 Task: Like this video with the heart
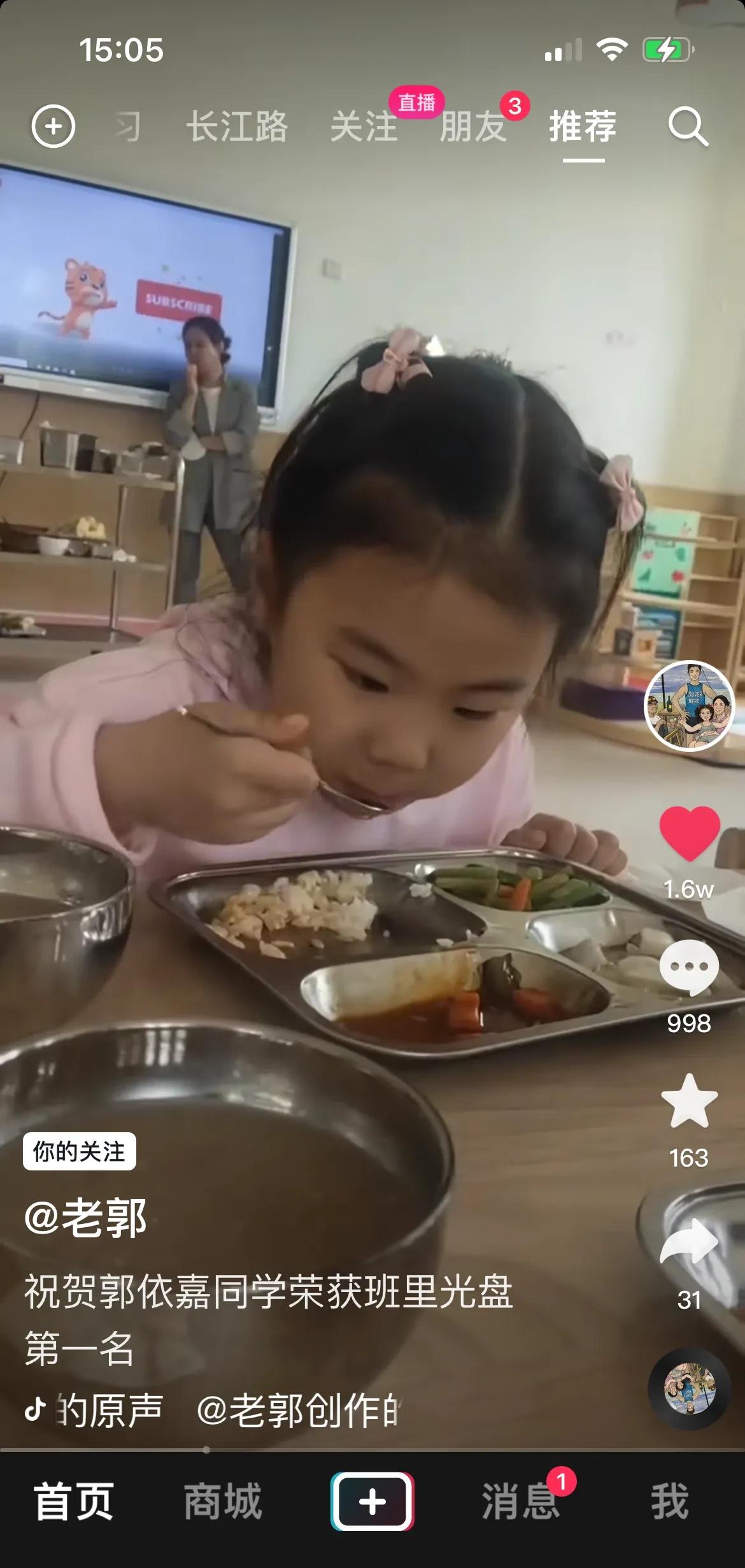click(x=689, y=833)
